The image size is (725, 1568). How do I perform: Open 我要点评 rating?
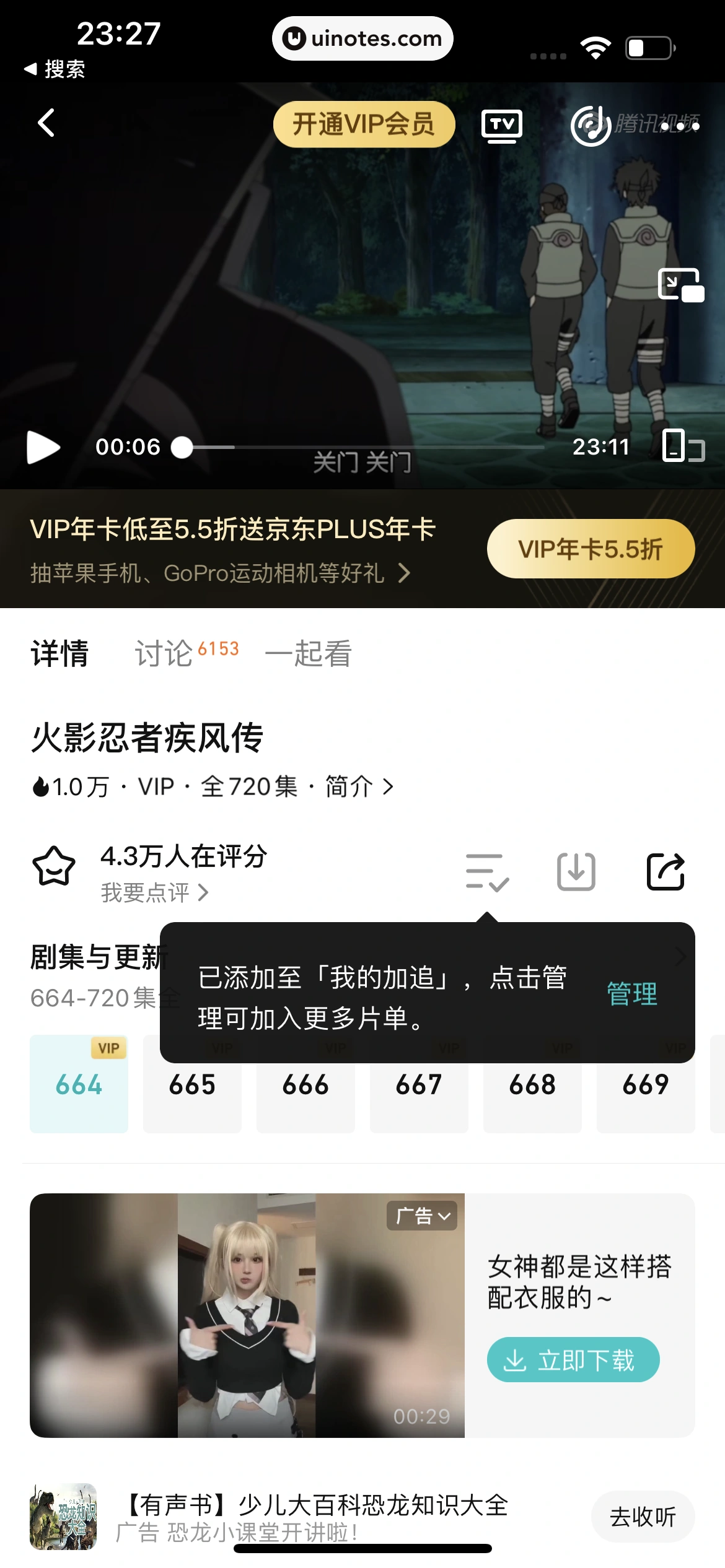(154, 892)
